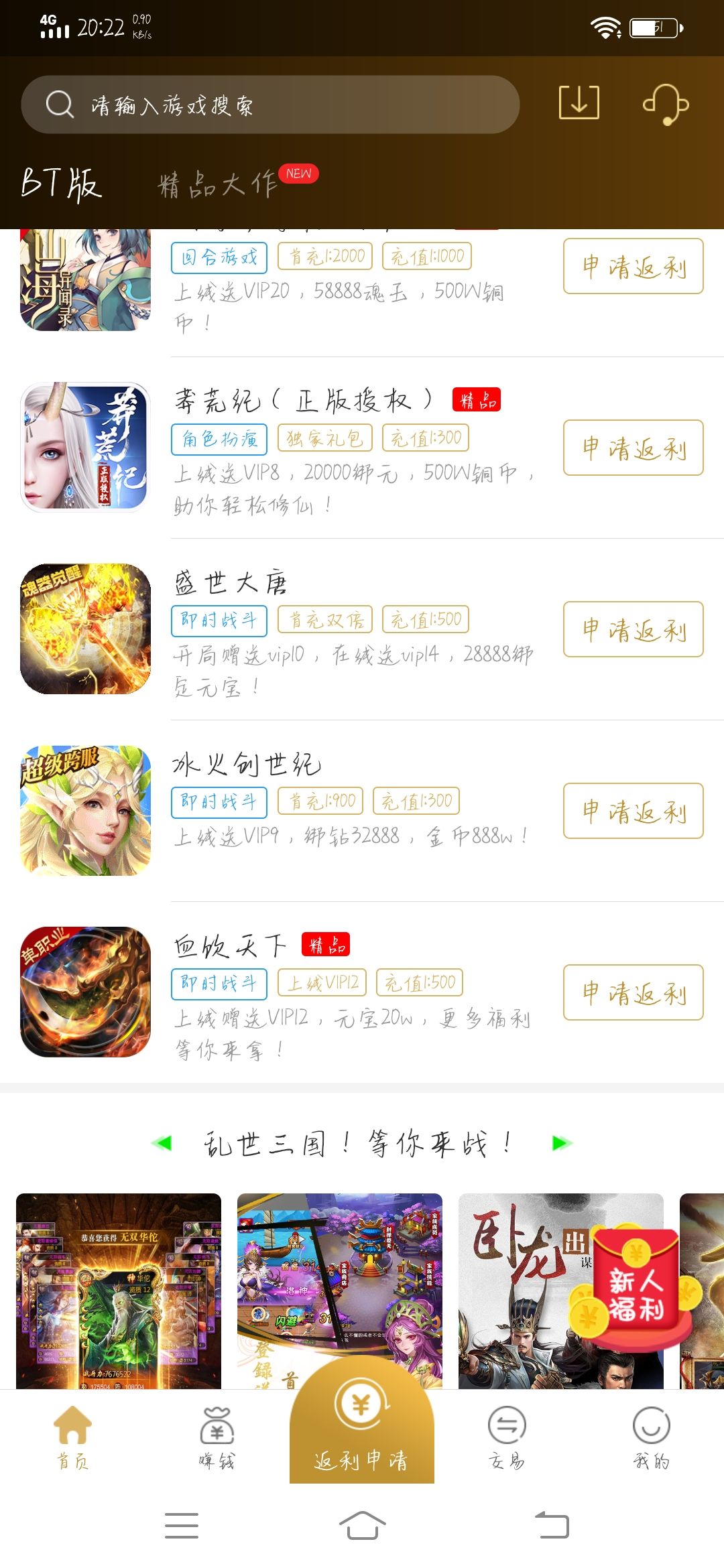Tap the game search box
724x1568 pixels.
pyautogui.click(x=270, y=105)
